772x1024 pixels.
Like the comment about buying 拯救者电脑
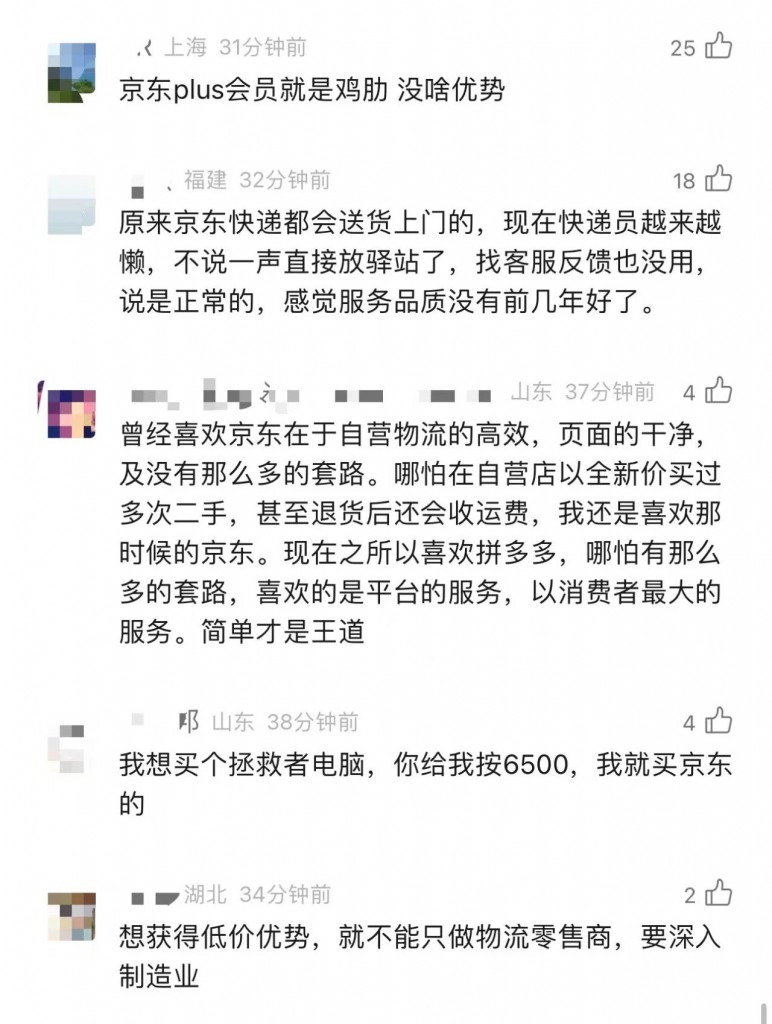(719, 721)
